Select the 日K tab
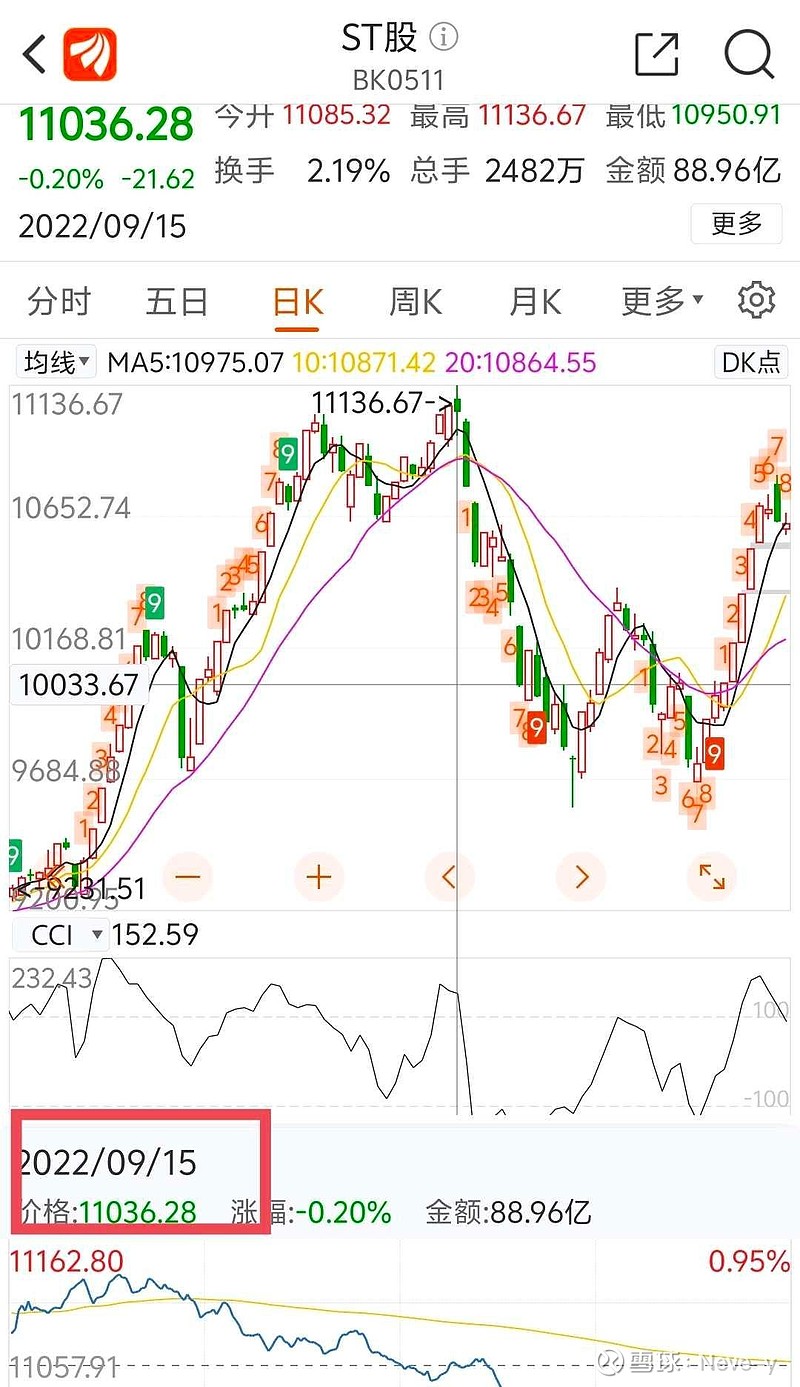The height and width of the screenshot is (1387, 800). (298, 301)
